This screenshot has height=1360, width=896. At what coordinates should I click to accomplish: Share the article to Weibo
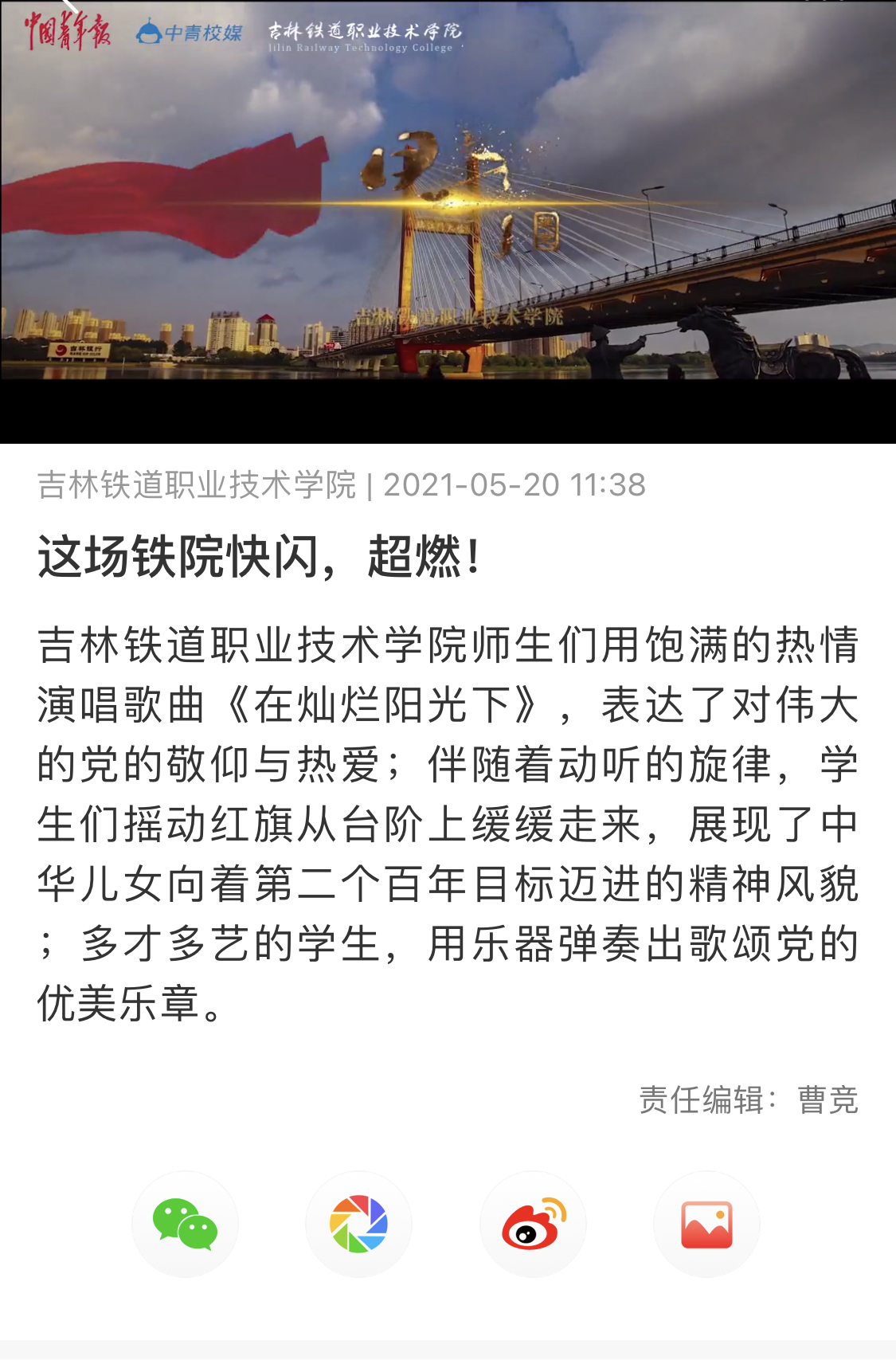[x=533, y=1224]
